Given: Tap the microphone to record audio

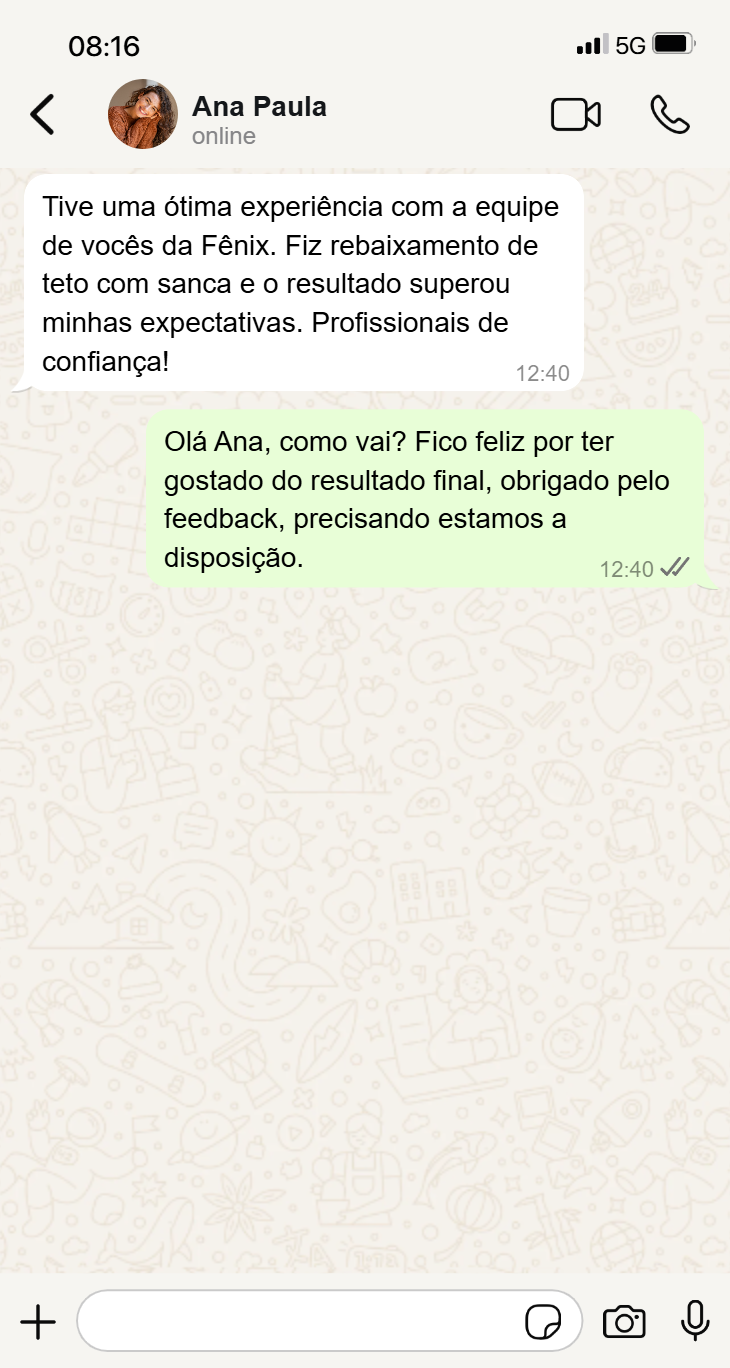Looking at the screenshot, I should (695, 1321).
